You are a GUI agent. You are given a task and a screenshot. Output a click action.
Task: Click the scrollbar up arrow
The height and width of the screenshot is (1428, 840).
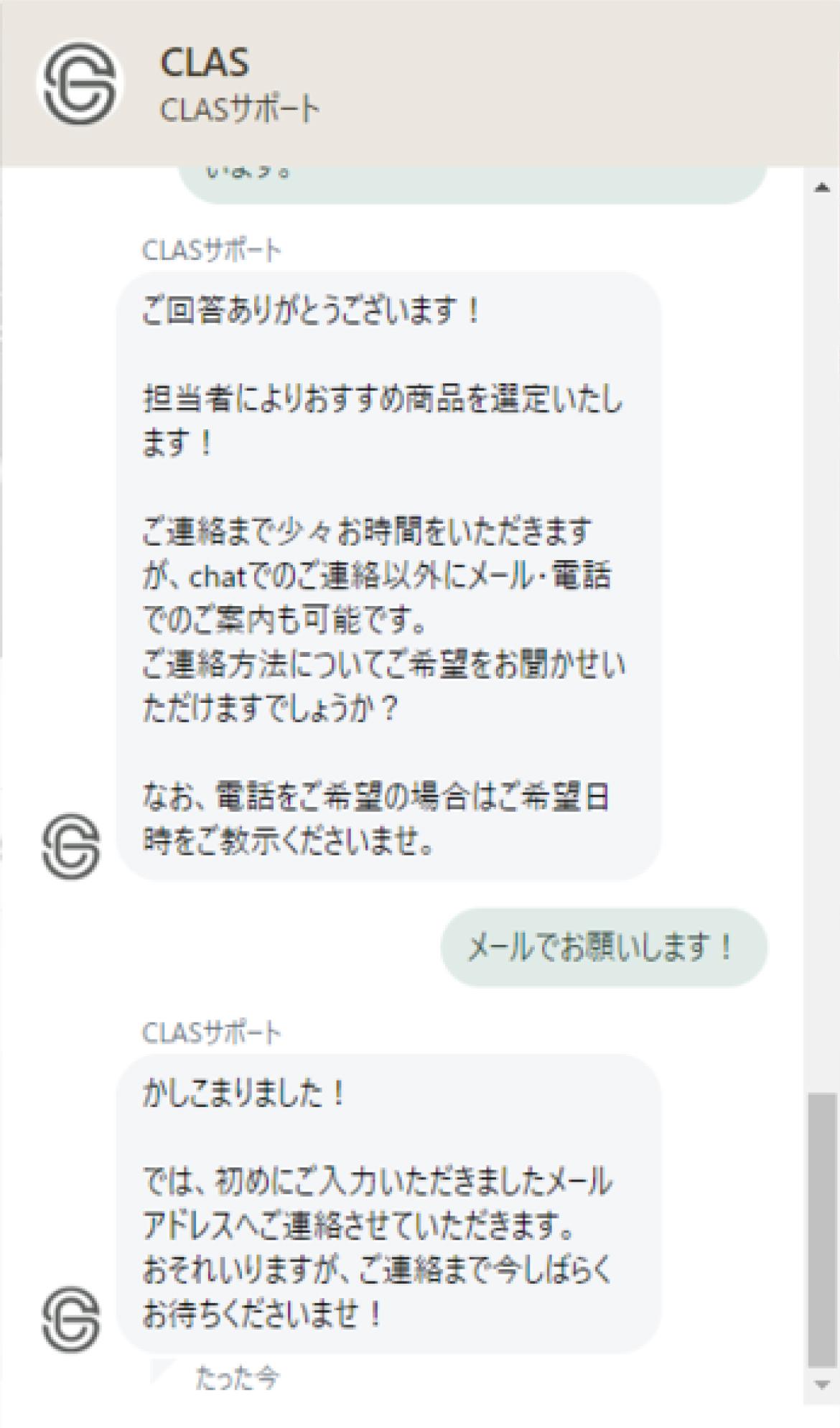pyautogui.click(x=822, y=187)
